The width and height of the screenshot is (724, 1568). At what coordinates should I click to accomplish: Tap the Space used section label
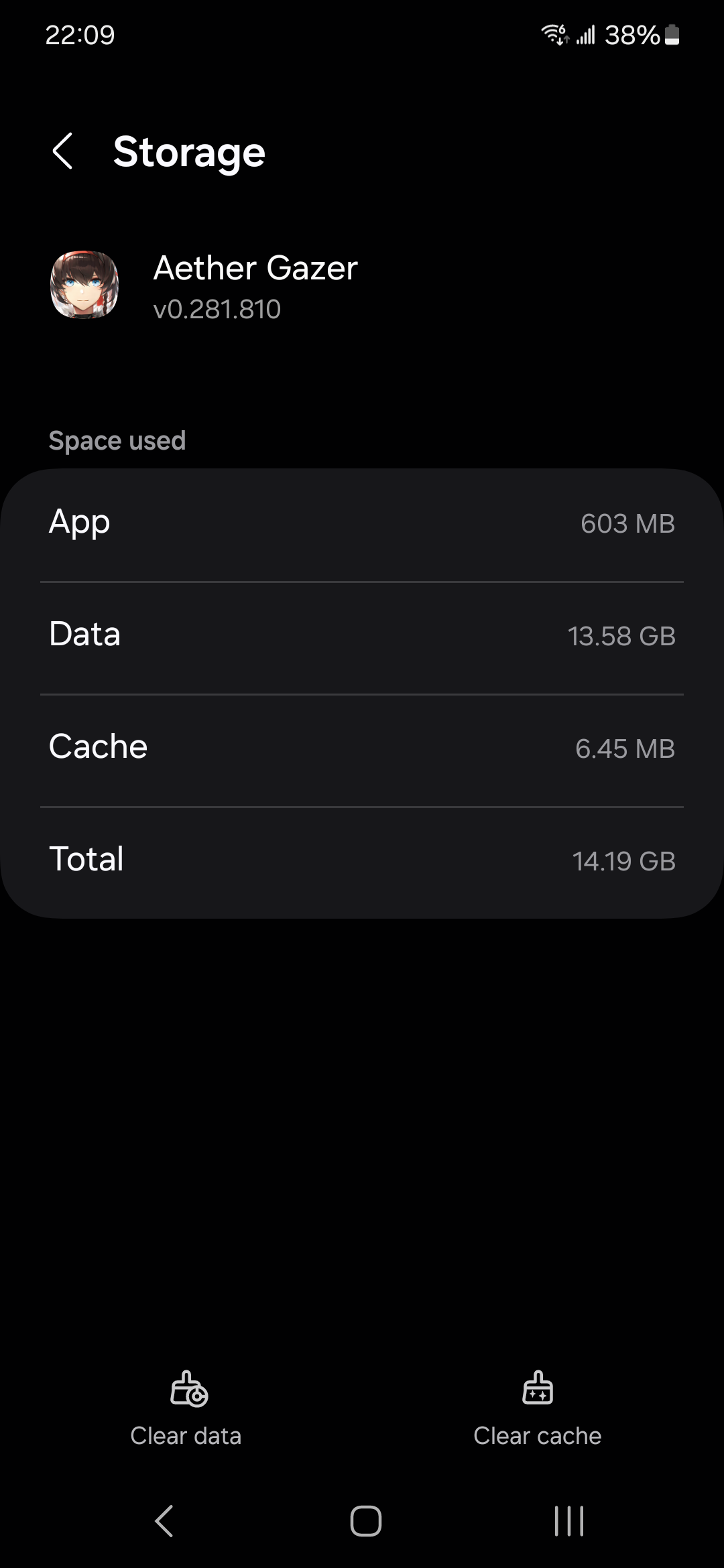(x=117, y=440)
